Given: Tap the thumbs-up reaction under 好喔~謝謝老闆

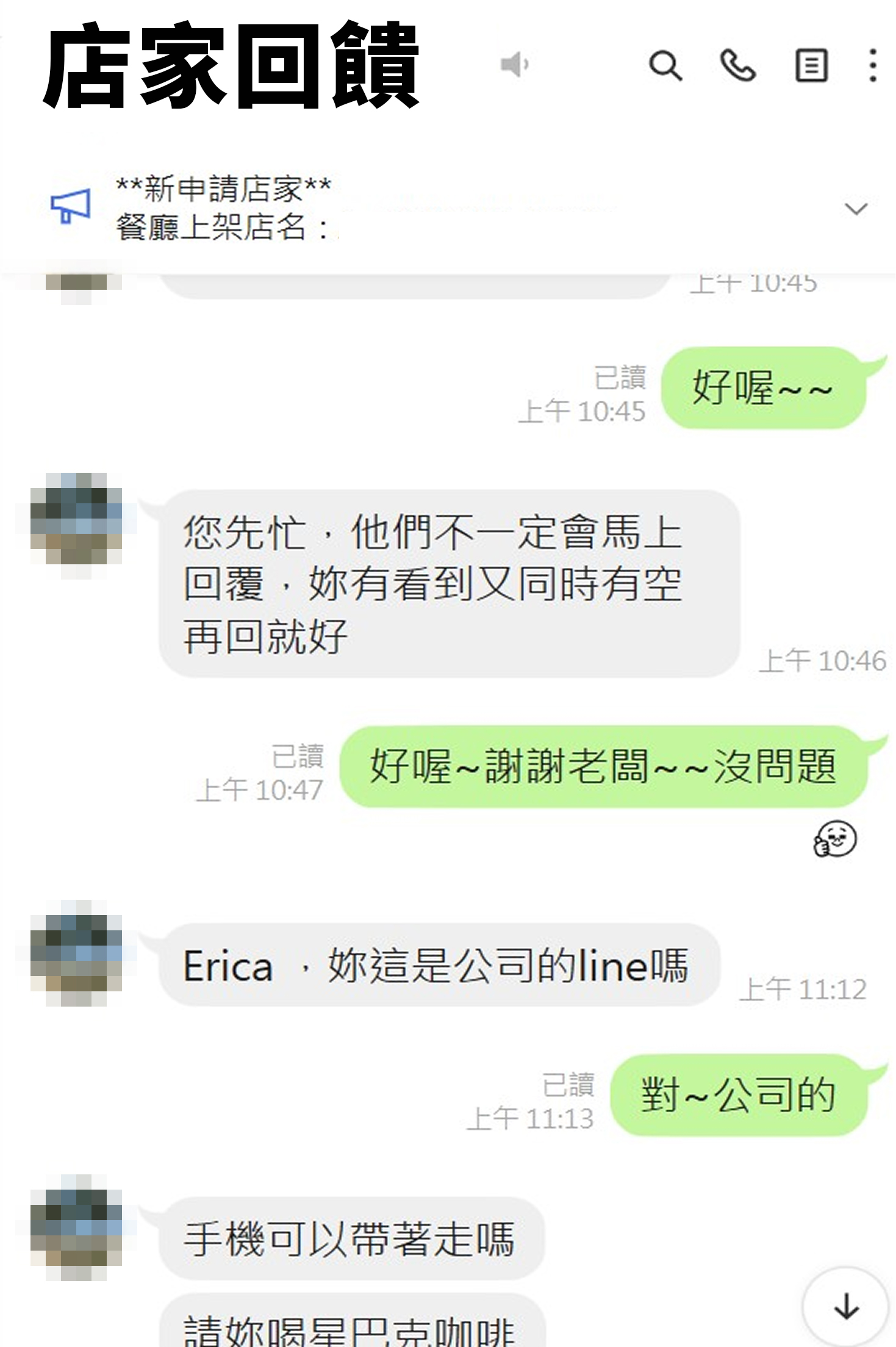Looking at the screenshot, I should pyautogui.click(x=835, y=839).
